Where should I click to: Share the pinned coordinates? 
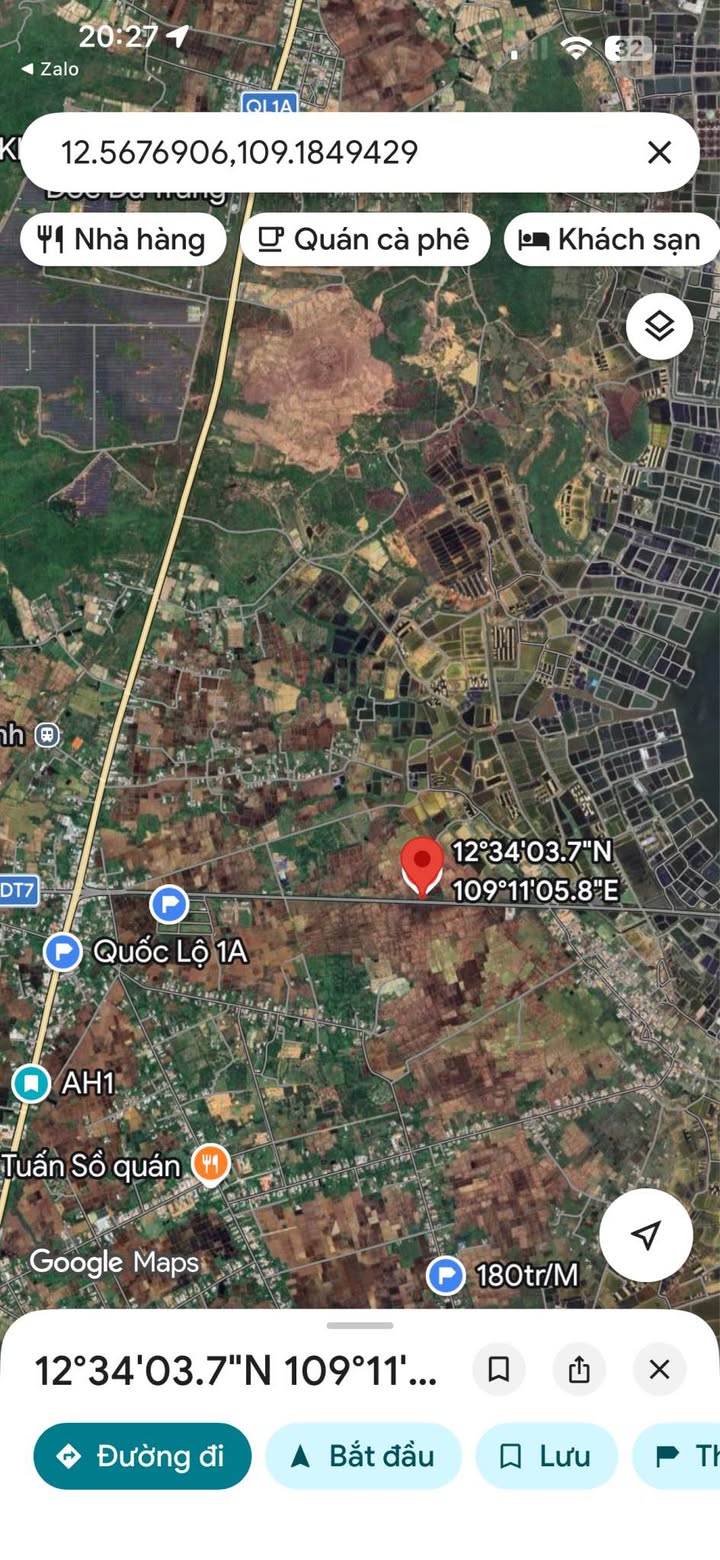(579, 1370)
